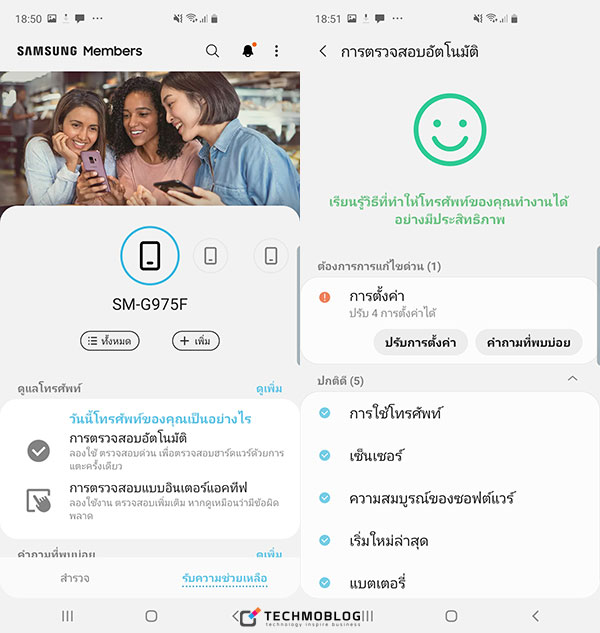Screen dimensions: 600x633
Task: Collapse the ปกติ (5) section
Action: (572, 380)
